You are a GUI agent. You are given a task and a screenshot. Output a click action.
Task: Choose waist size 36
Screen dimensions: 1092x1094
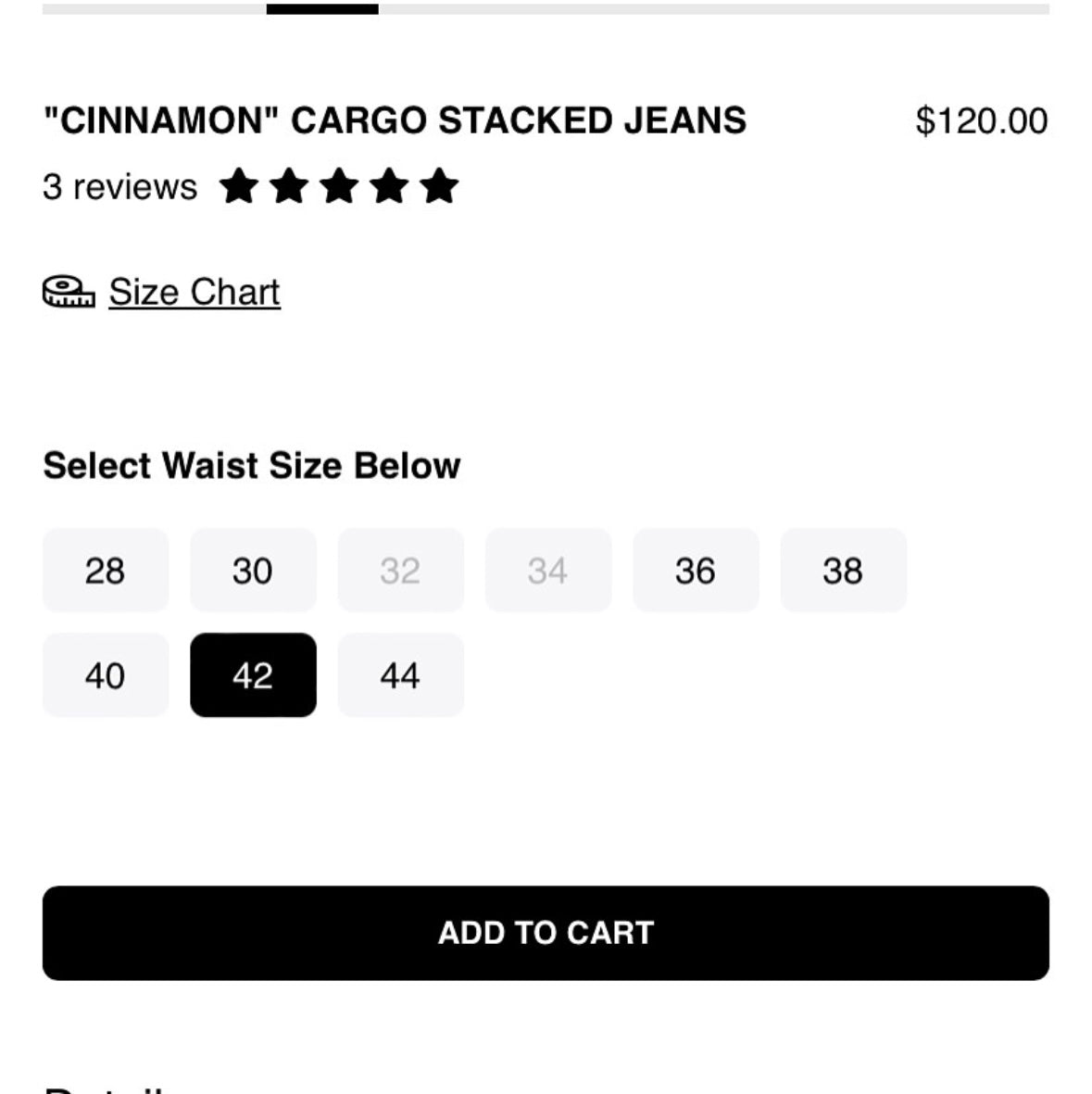pyautogui.click(x=696, y=571)
